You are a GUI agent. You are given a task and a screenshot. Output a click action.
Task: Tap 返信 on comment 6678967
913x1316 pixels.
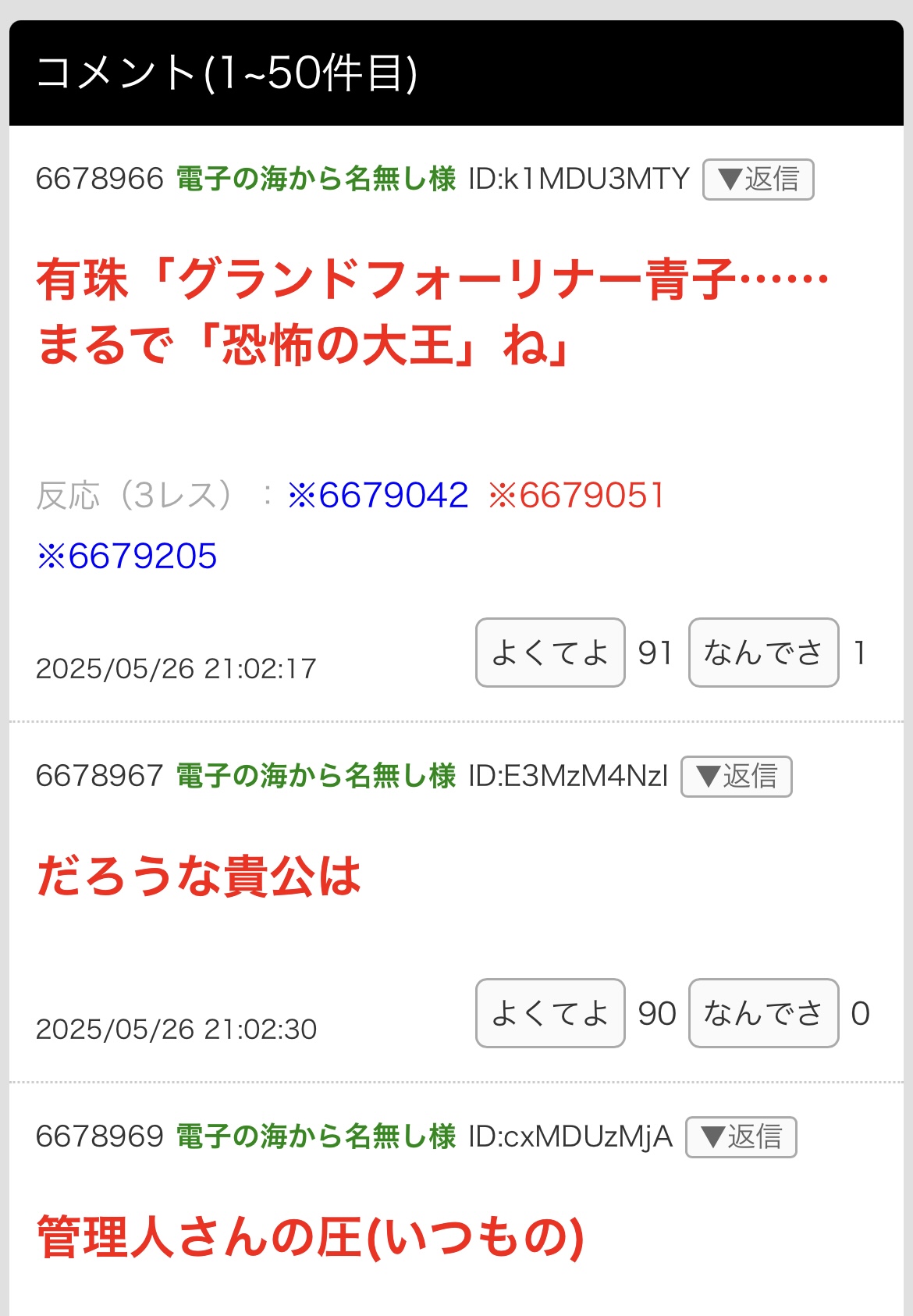click(736, 777)
